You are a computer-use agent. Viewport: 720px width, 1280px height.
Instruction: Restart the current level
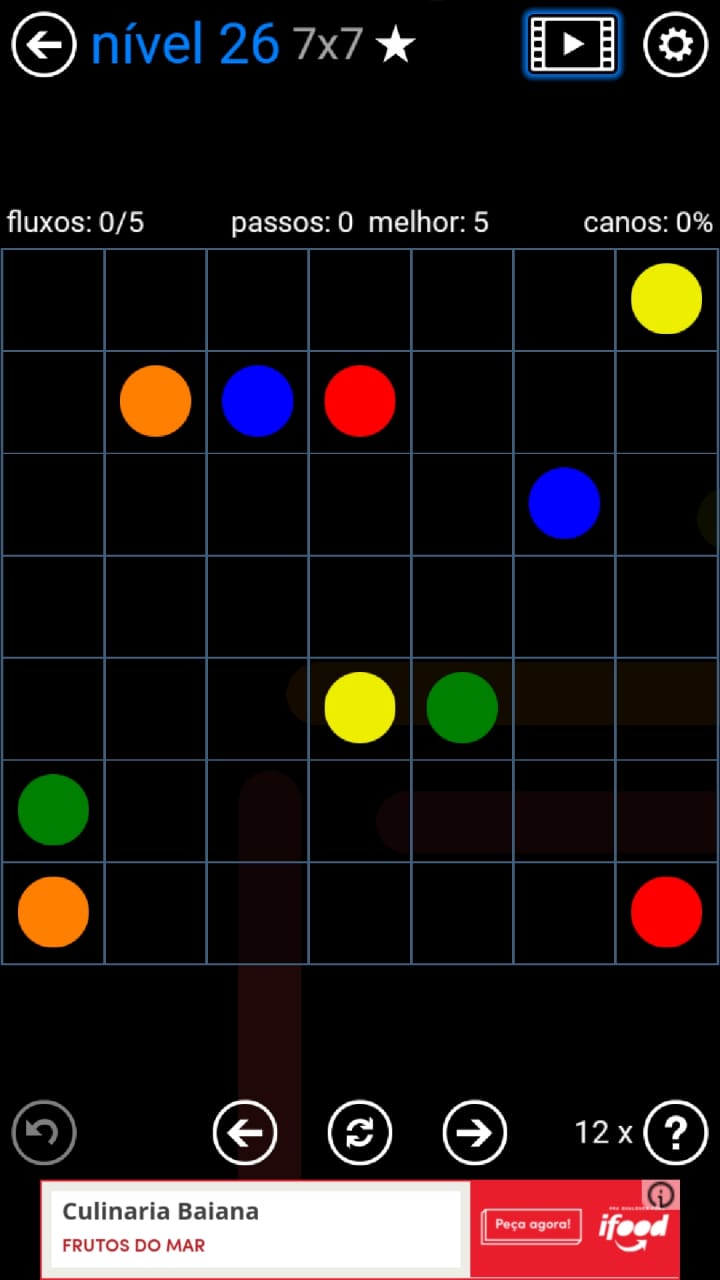pyautogui.click(x=360, y=1133)
